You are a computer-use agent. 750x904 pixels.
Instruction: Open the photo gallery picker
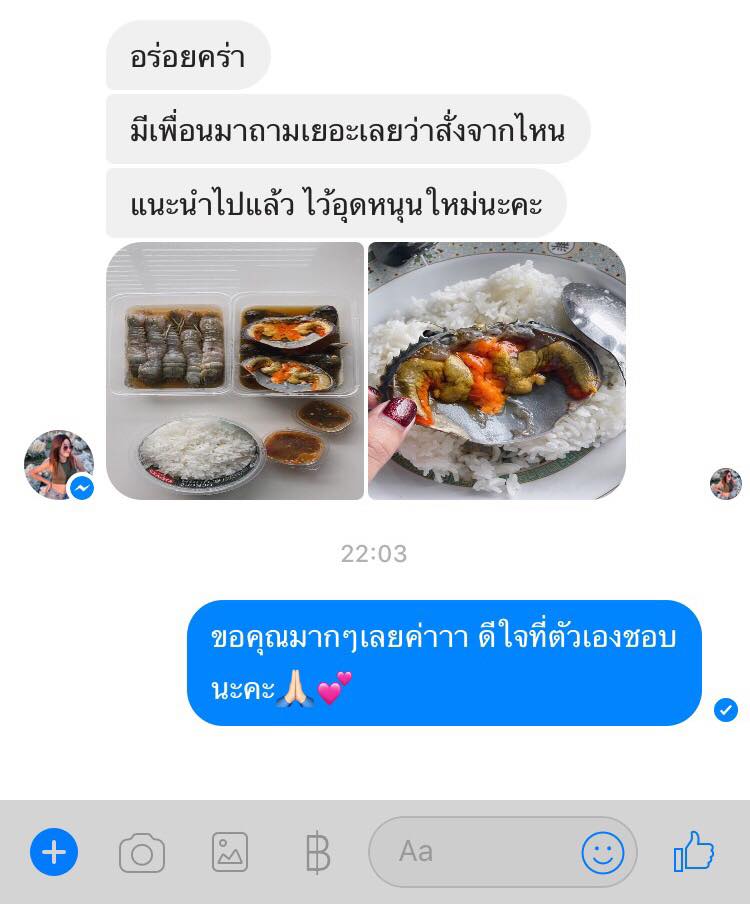(x=230, y=853)
